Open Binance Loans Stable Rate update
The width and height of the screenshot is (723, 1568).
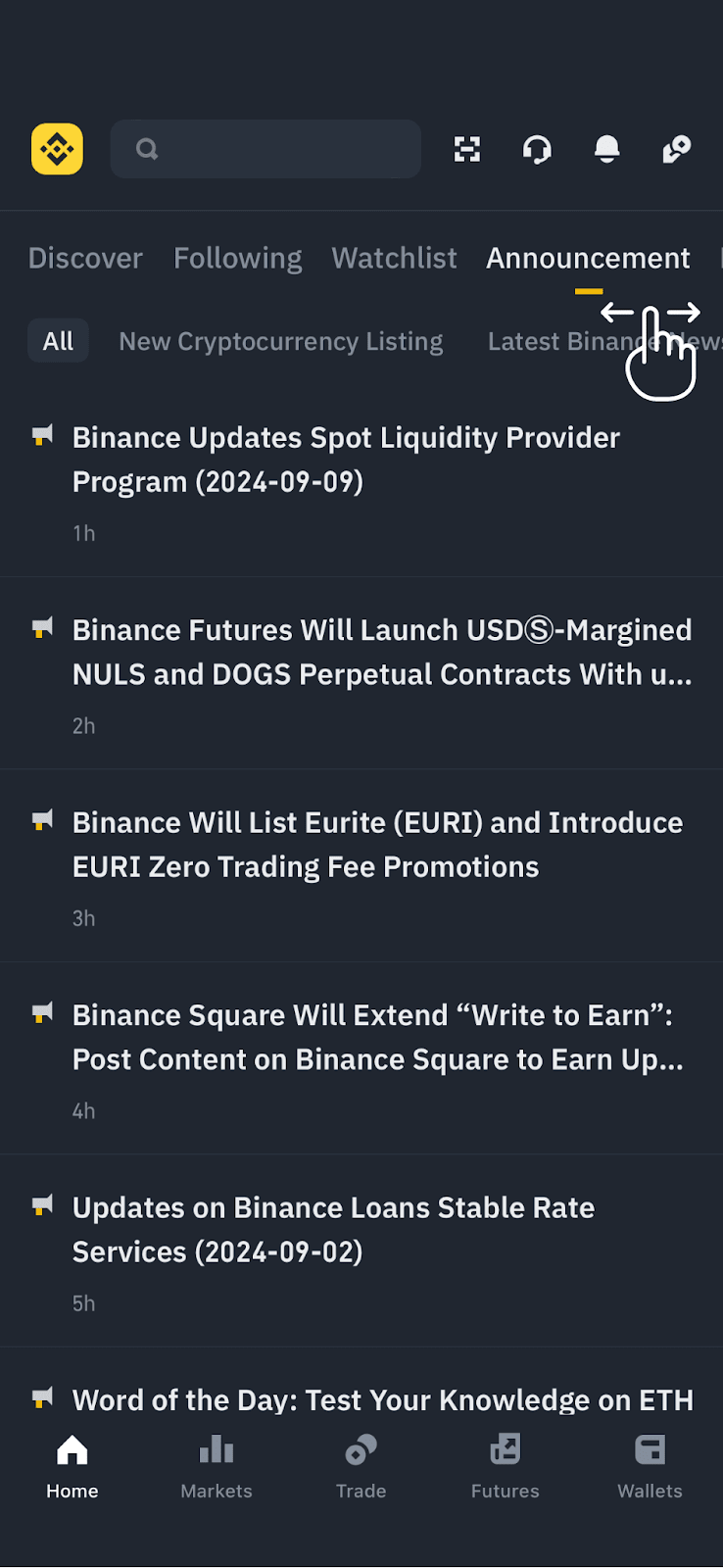pos(333,1229)
